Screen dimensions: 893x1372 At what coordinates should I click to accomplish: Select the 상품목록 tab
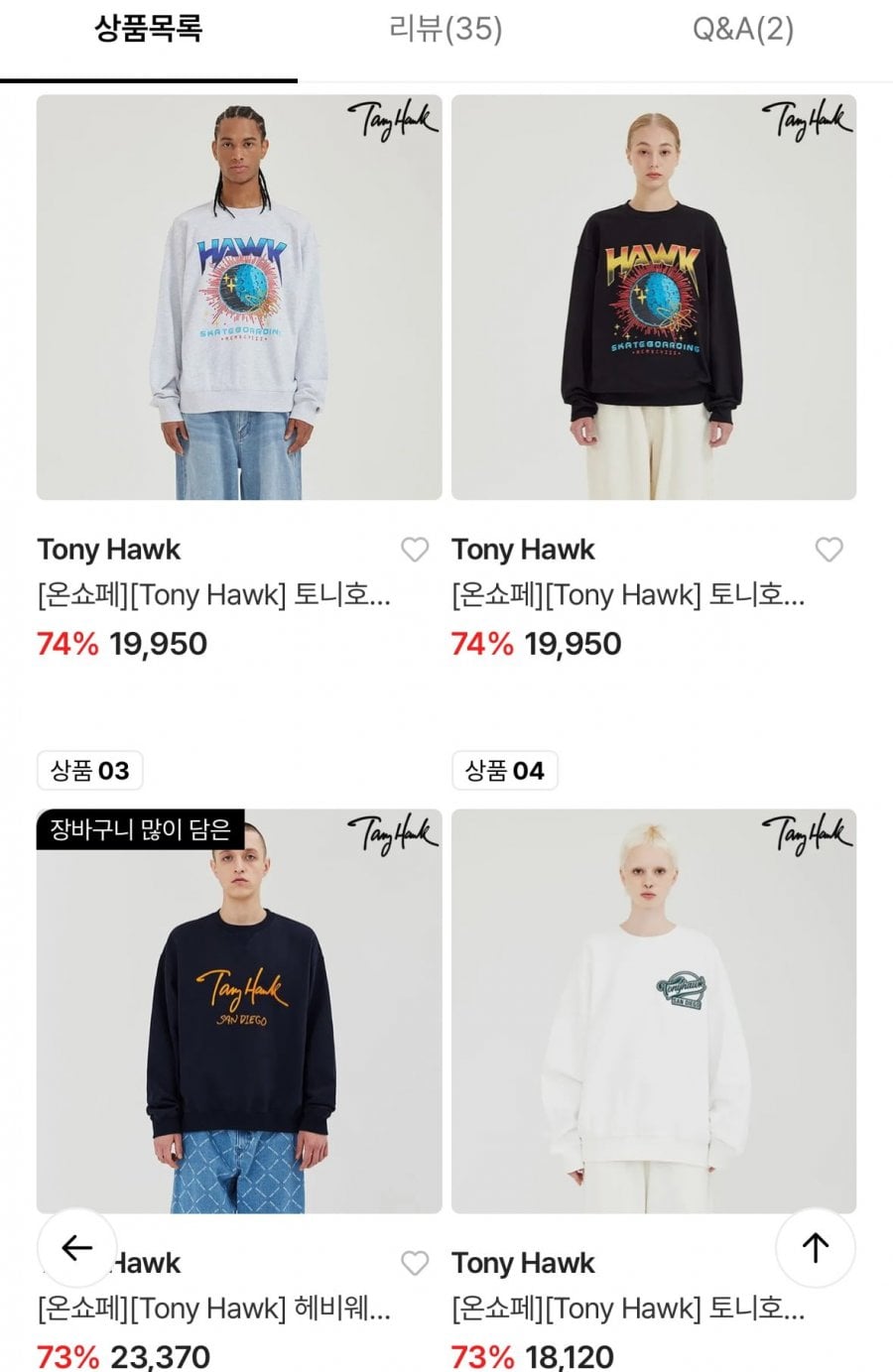149,30
